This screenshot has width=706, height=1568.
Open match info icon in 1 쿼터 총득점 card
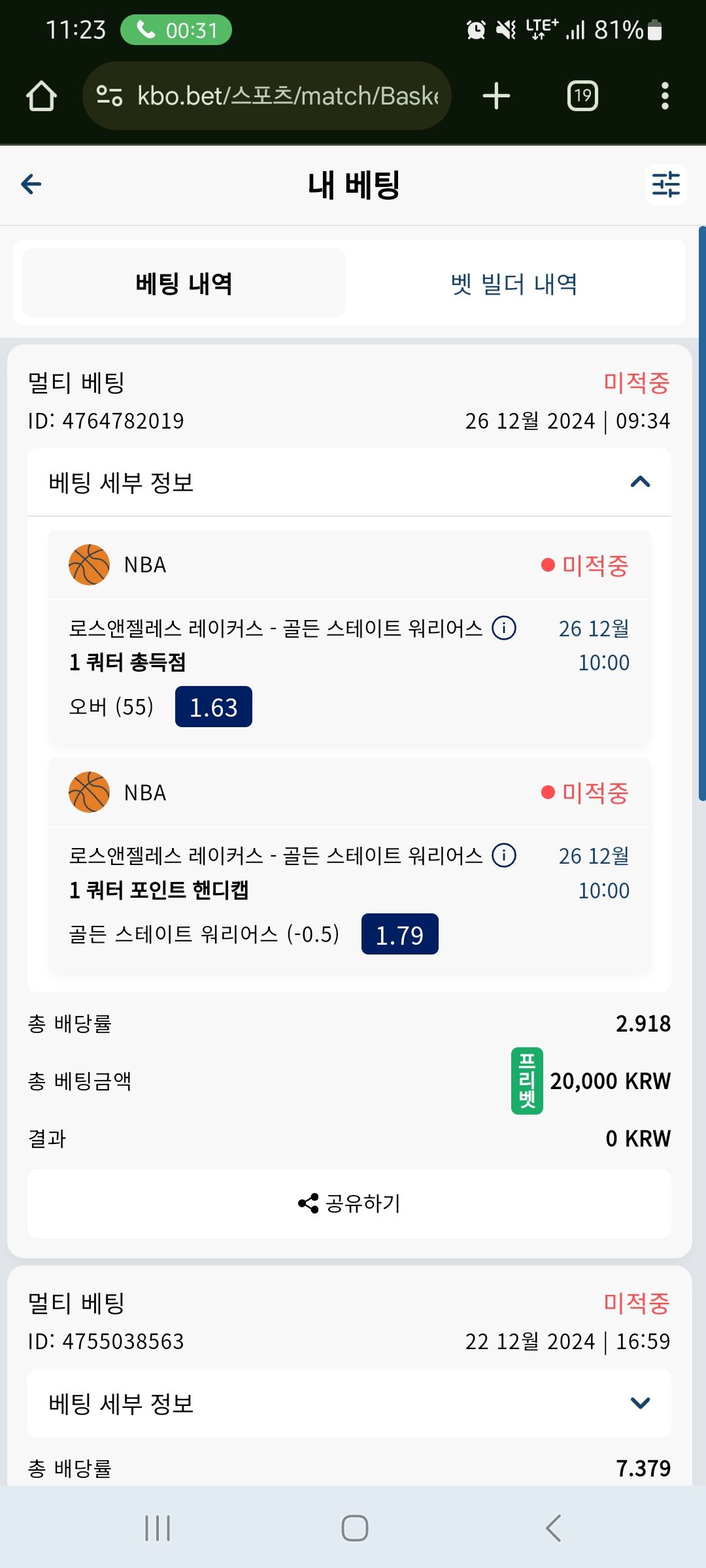(x=504, y=628)
